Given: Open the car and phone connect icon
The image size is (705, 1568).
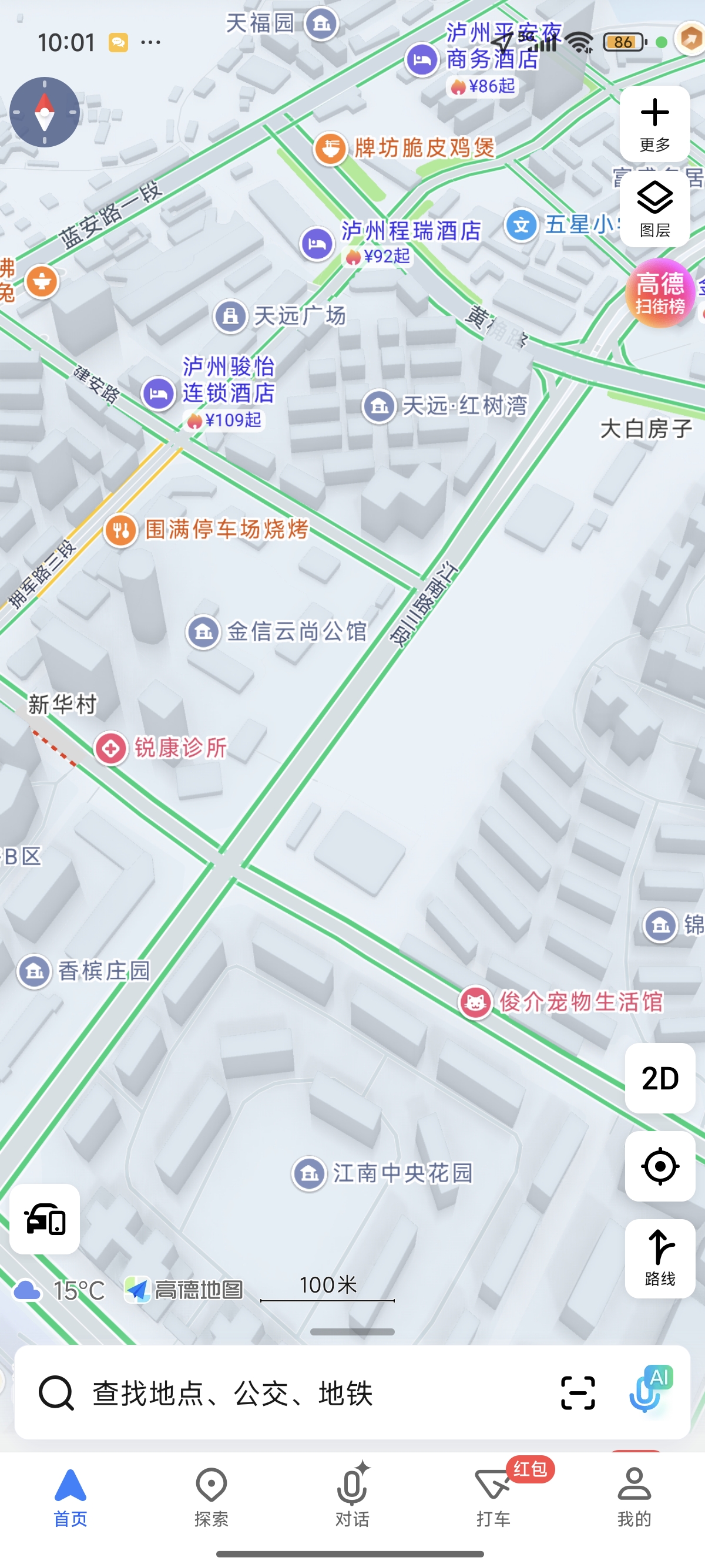Looking at the screenshot, I should (x=45, y=1219).
